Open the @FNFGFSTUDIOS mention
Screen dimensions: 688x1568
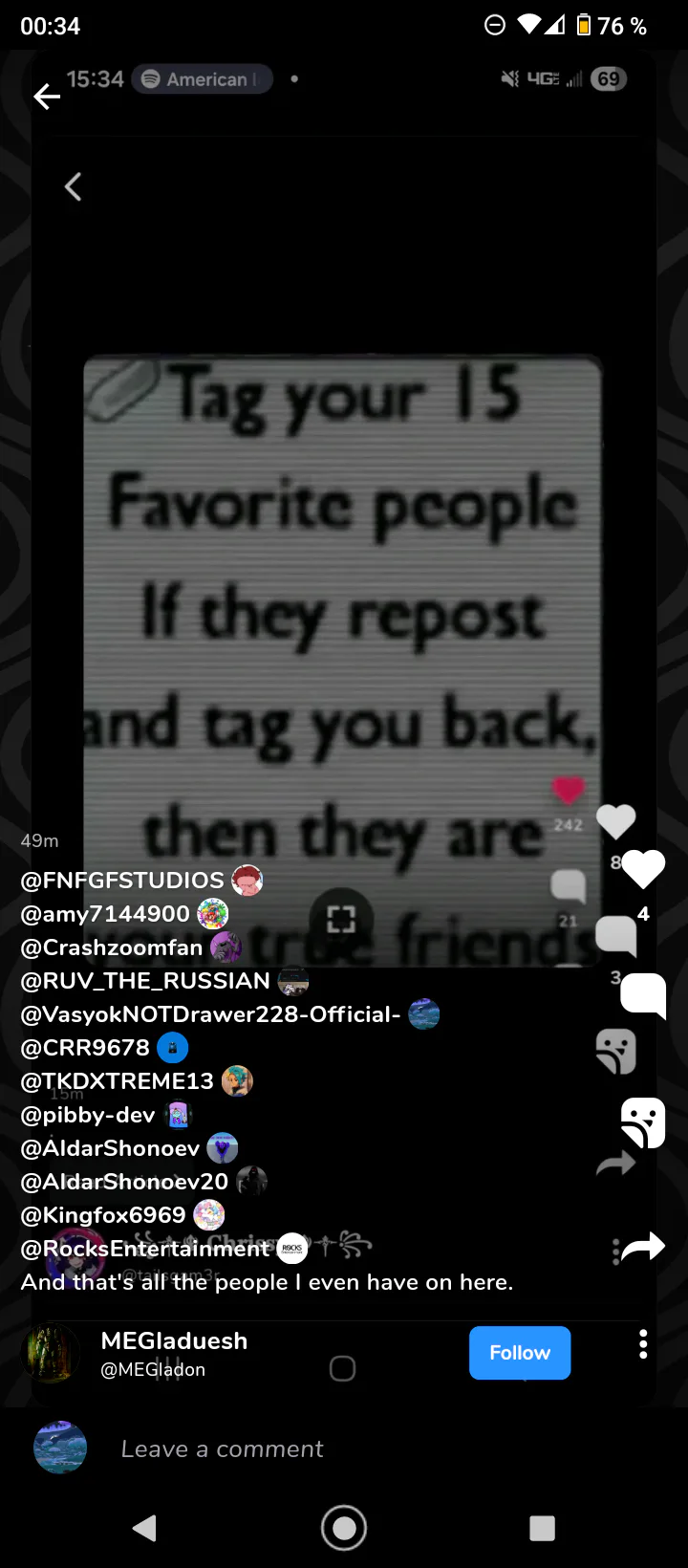pyautogui.click(x=122, y=881)
